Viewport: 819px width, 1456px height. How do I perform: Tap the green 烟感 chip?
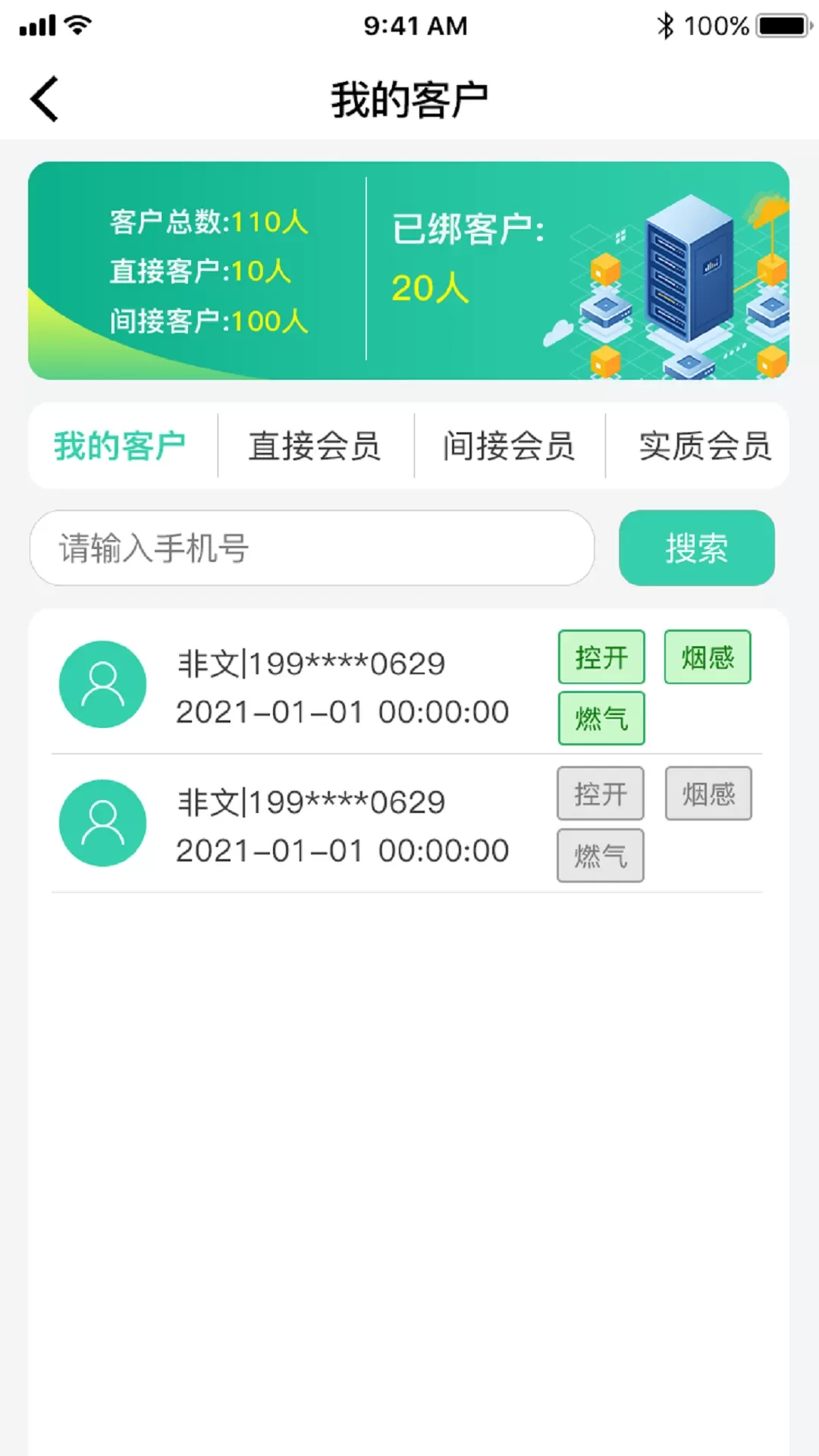click(708, 657)
